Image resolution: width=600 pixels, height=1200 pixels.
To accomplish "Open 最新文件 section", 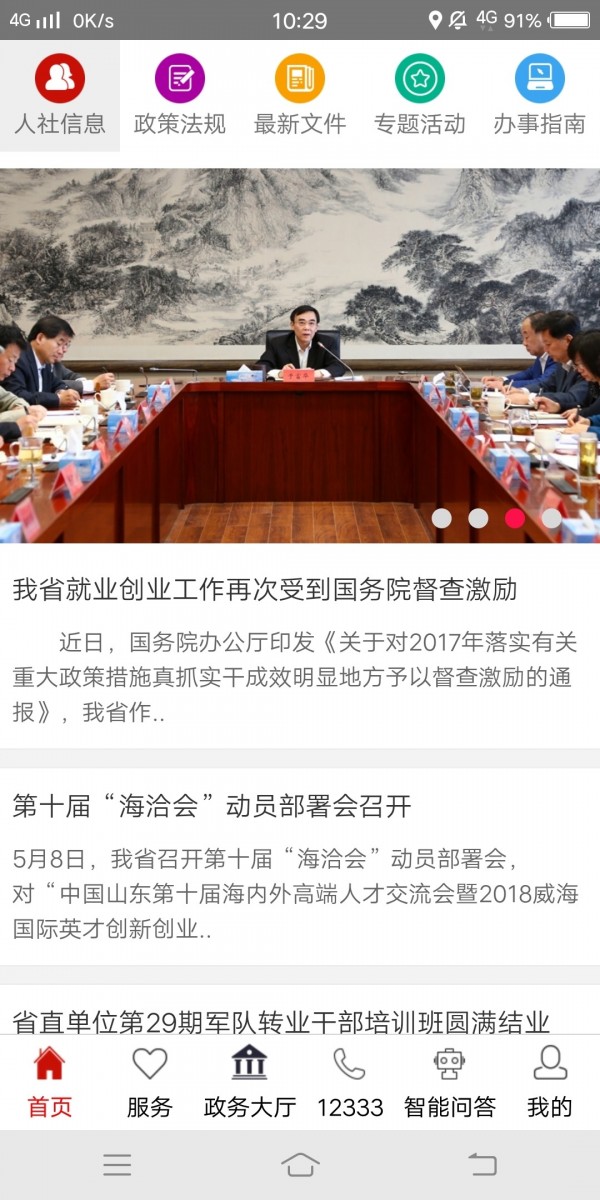I will [300, 96].
